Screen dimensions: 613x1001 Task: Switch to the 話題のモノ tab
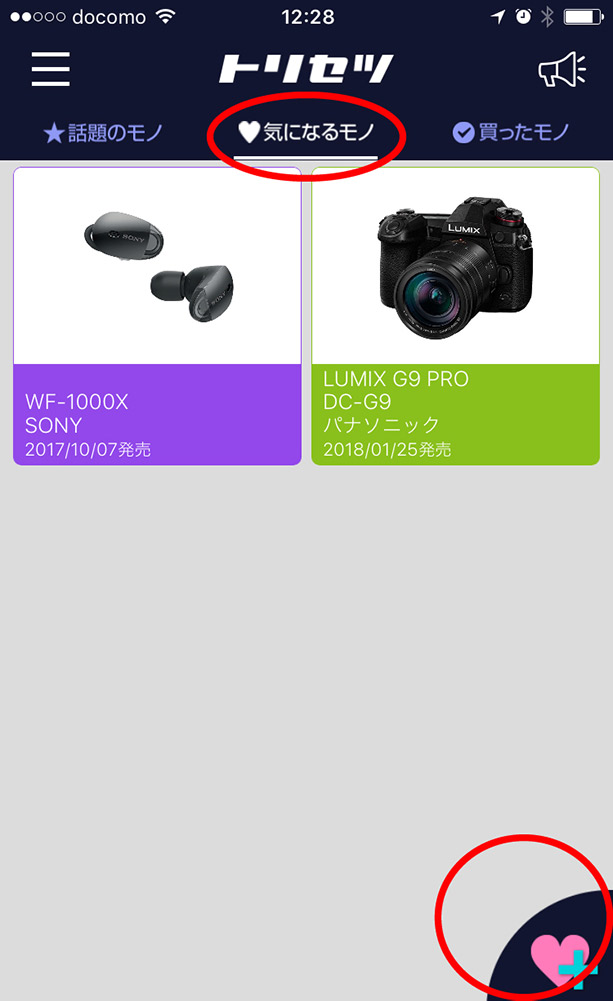click(102, 132)
